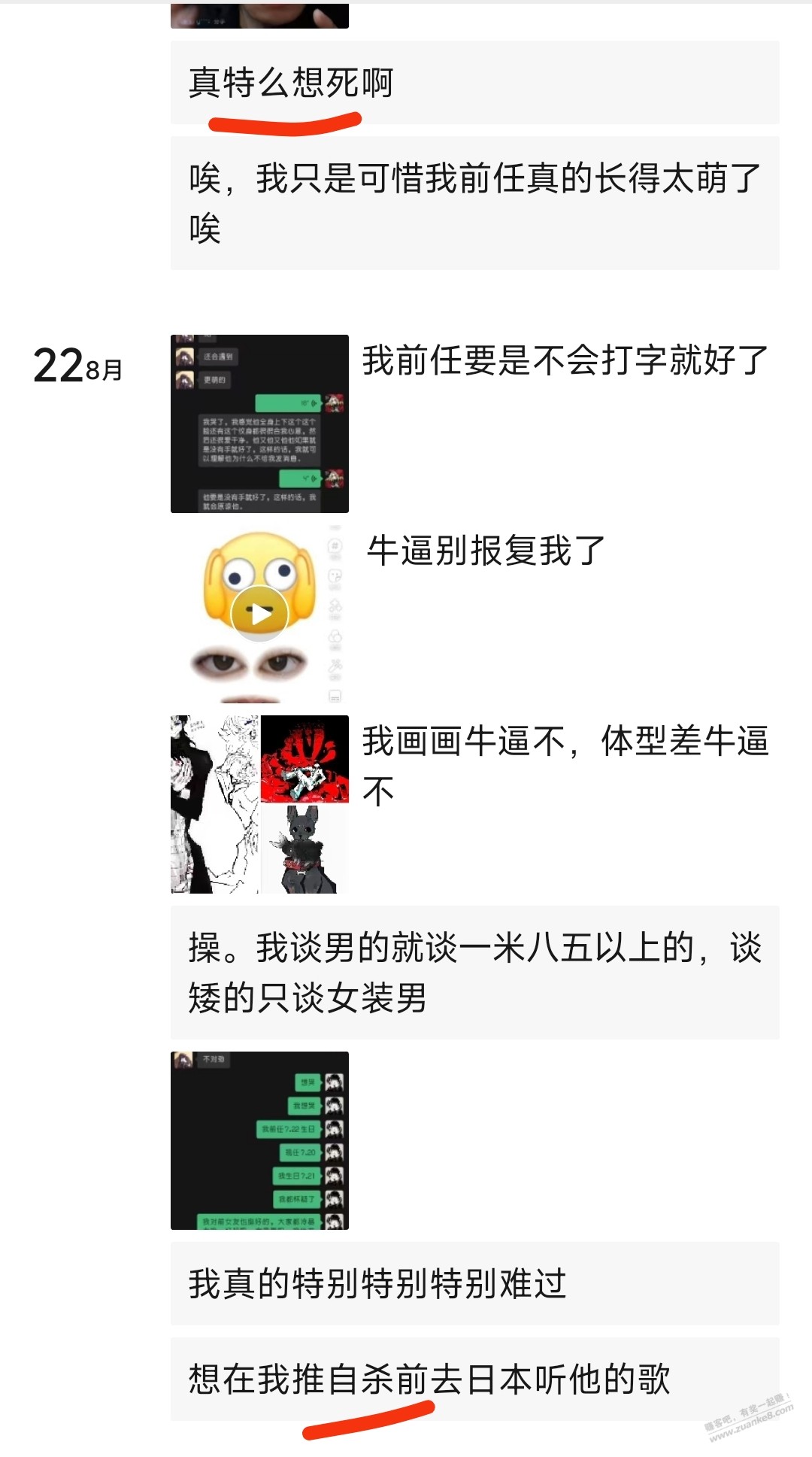Open the post '唉，我只是可惜我前任真的长得太萌了'

(474, 203)
